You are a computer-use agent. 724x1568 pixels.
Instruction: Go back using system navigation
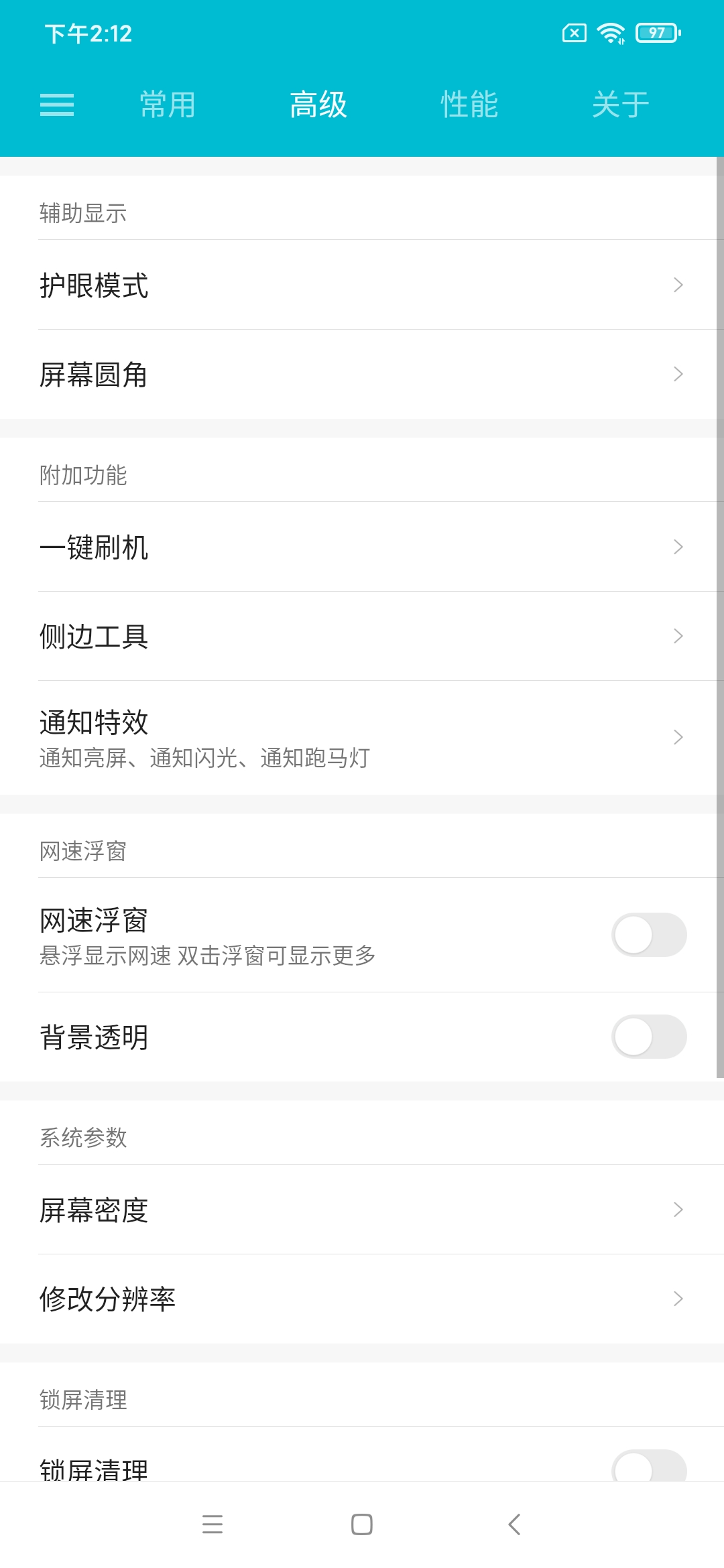[x=514, y=1524]
